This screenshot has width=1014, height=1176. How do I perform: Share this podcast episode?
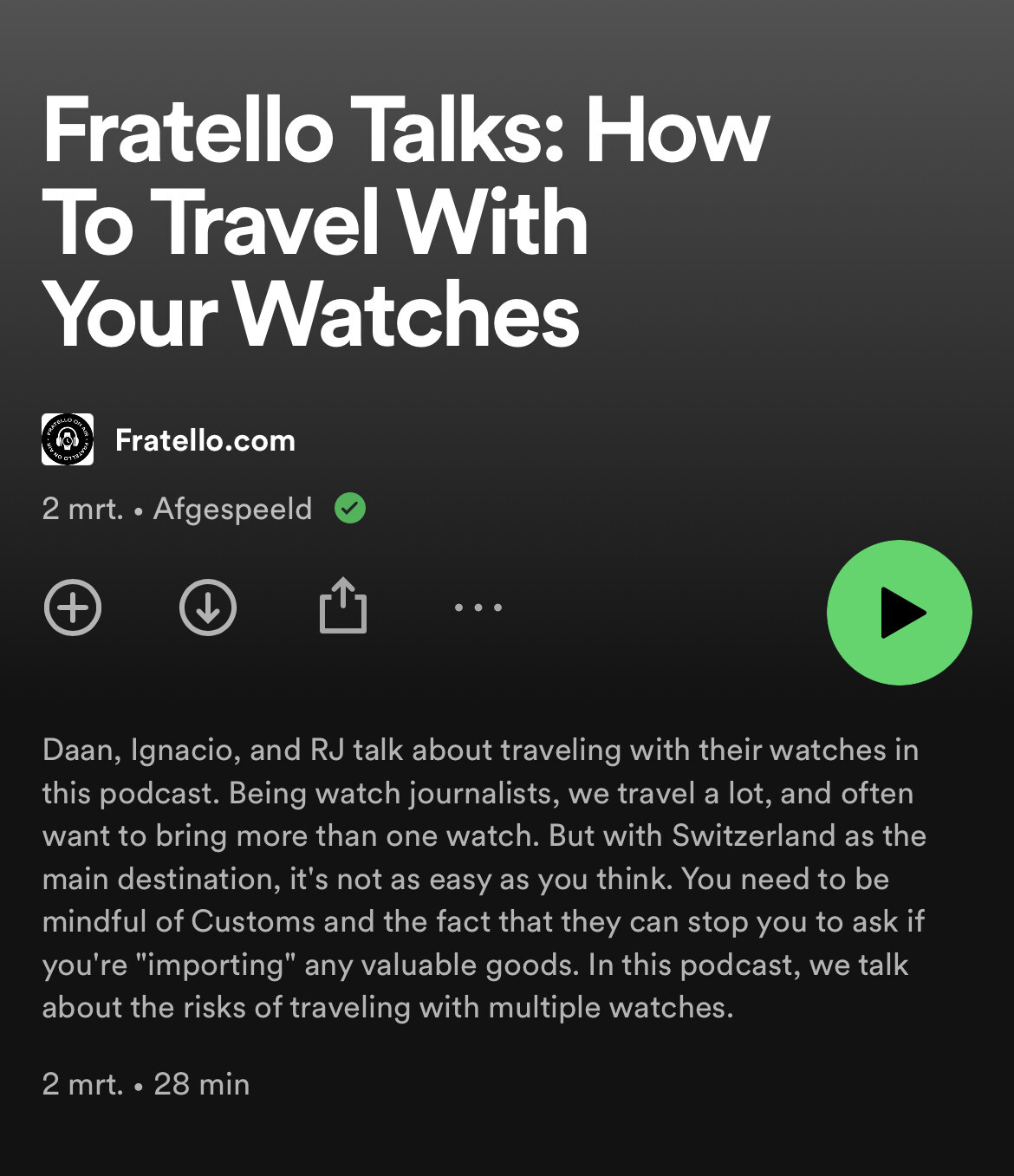[343, 606]
